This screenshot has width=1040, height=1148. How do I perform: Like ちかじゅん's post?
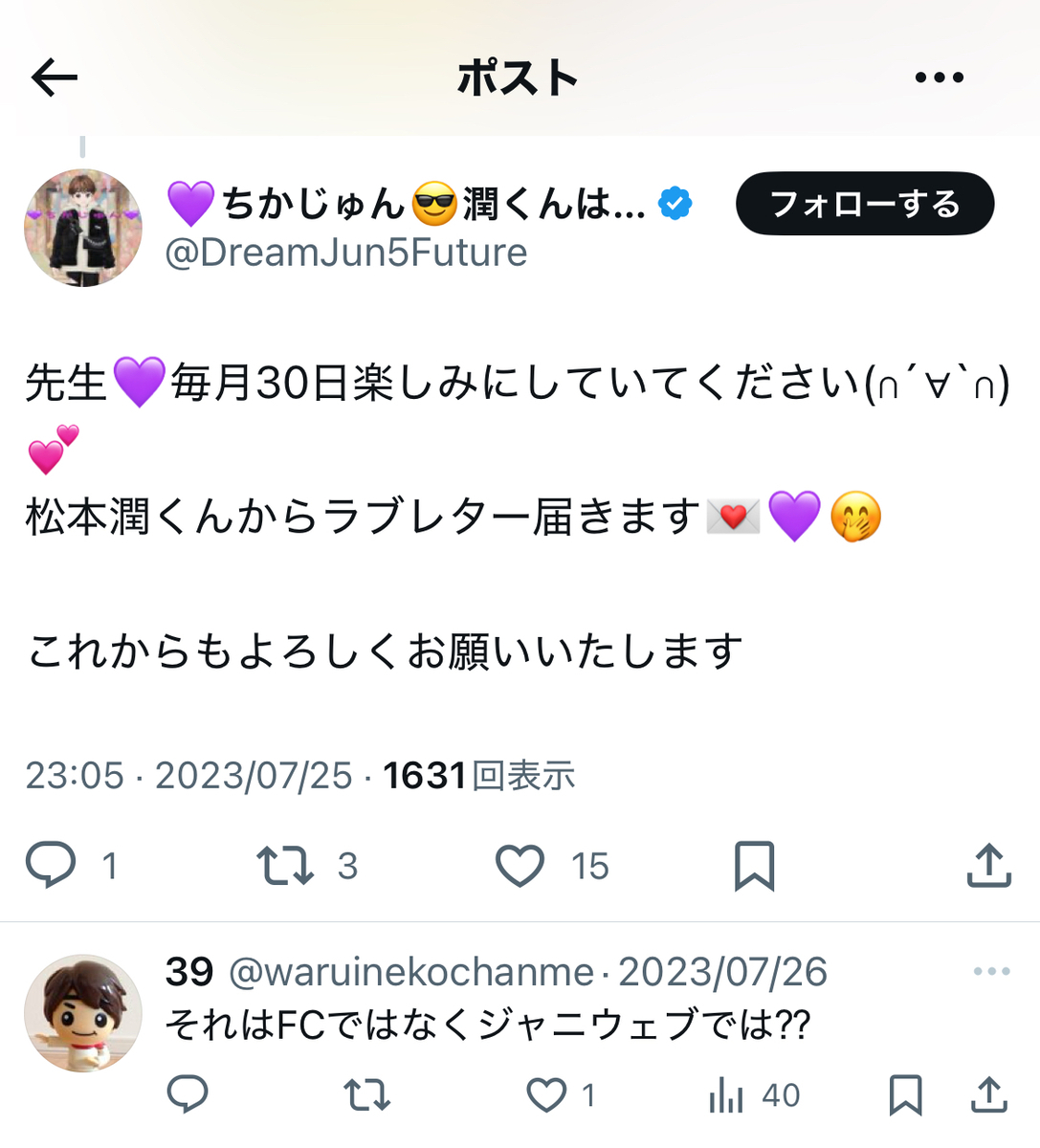[520, 865]
